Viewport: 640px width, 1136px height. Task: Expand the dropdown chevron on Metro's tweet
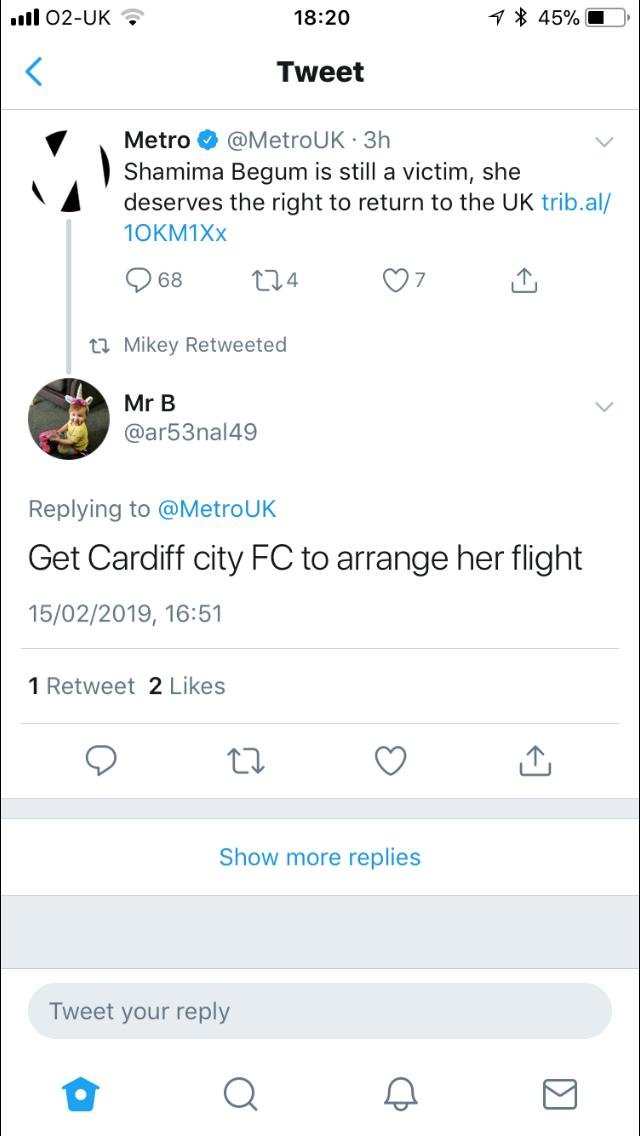coord(604,142)
